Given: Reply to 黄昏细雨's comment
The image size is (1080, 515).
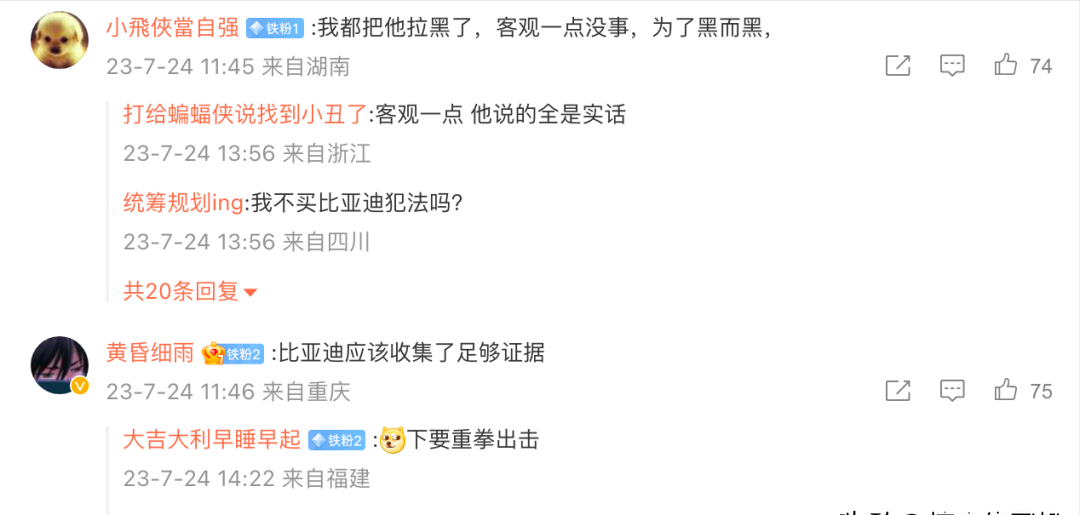Looking at the screenshot, I should [952, 391].
